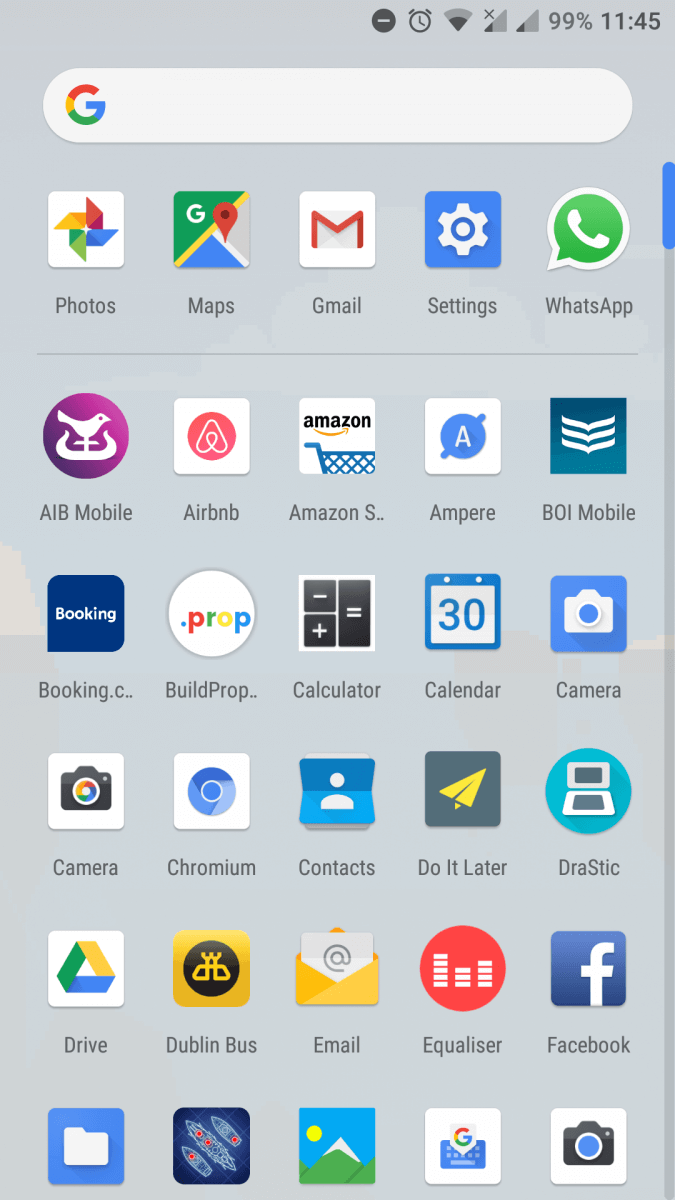This screenshot has width=675, height=1200.
Task: Open Booking.com app
Action: [86, 613]
